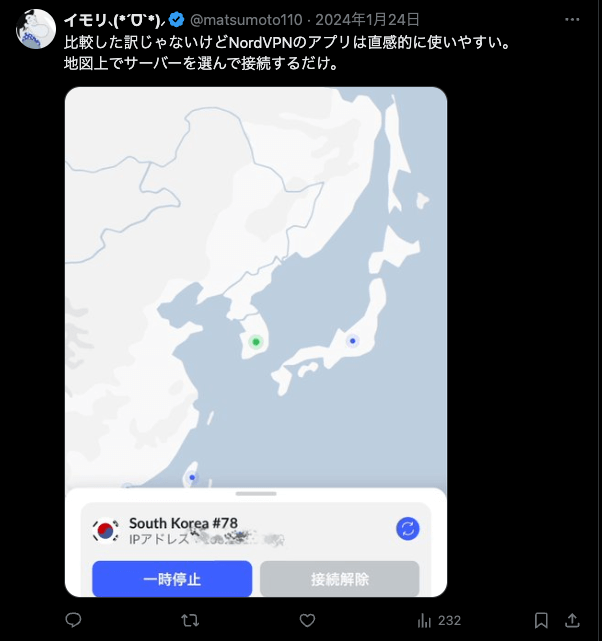This screenshot has height=641, width=602.
Task: Open the @matsumoto110 profile link
Action: [x=249, y=19]
